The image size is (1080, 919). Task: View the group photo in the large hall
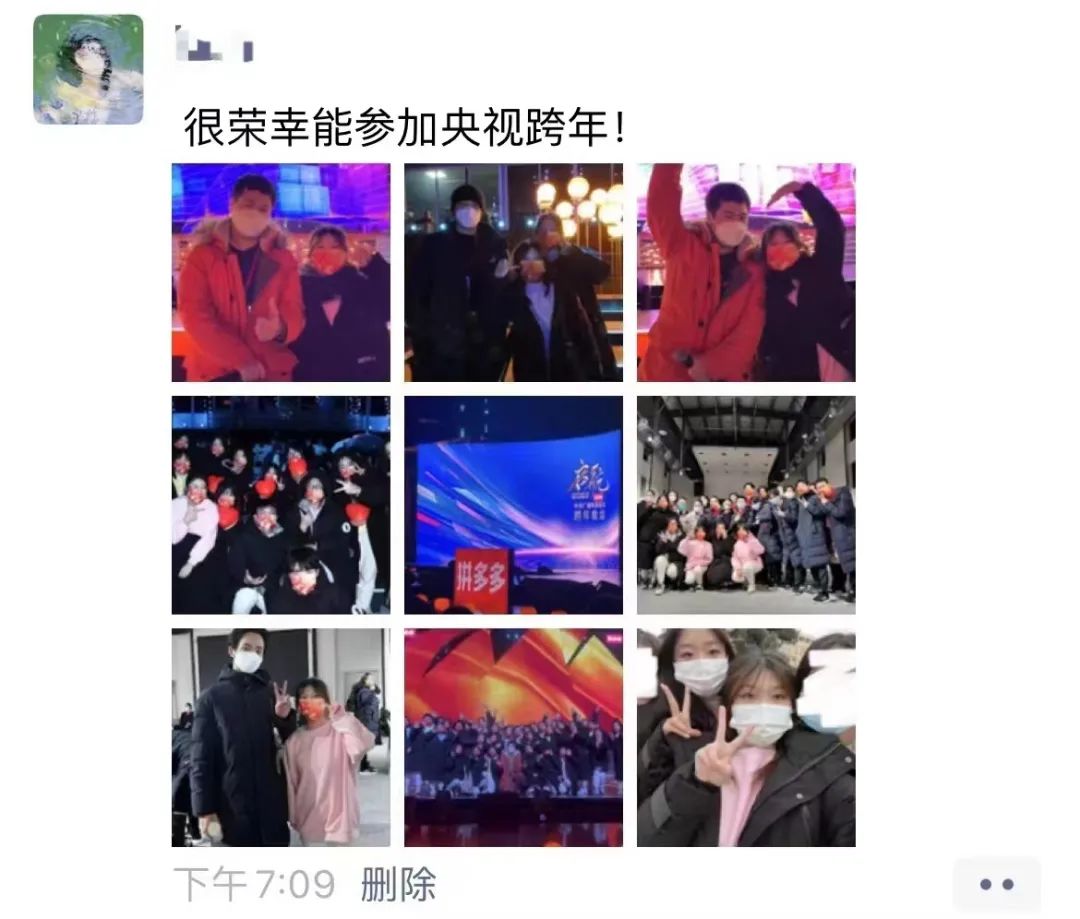746,505
